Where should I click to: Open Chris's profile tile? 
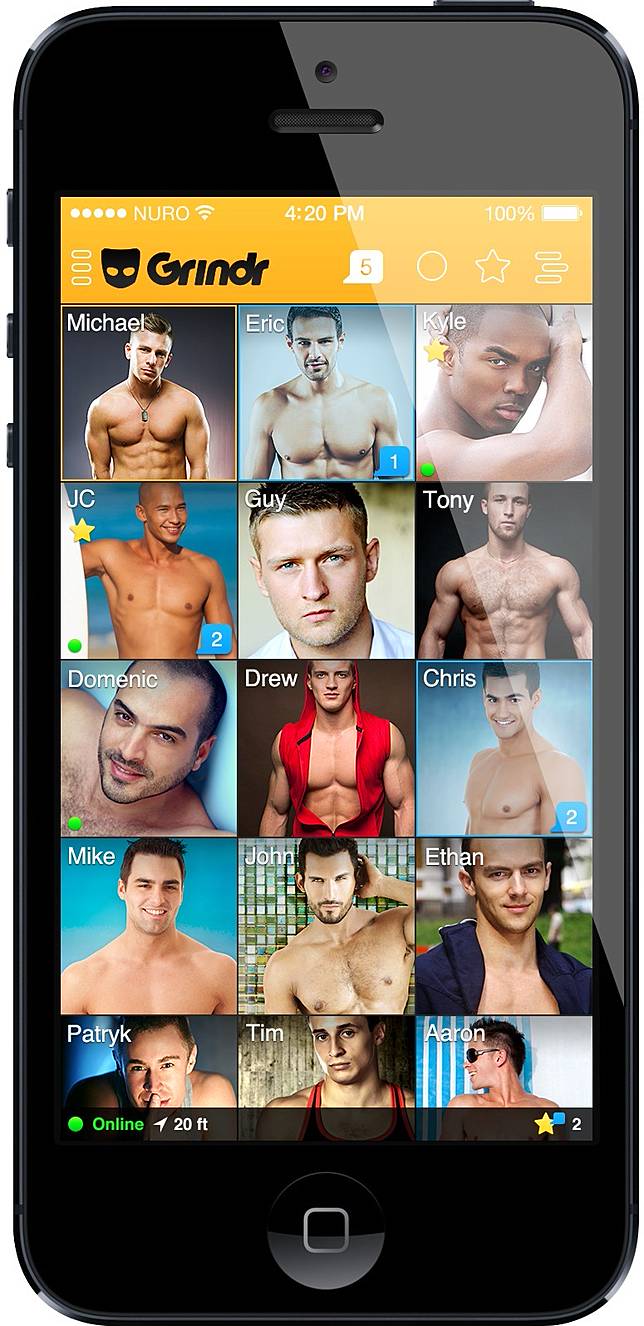504,748
